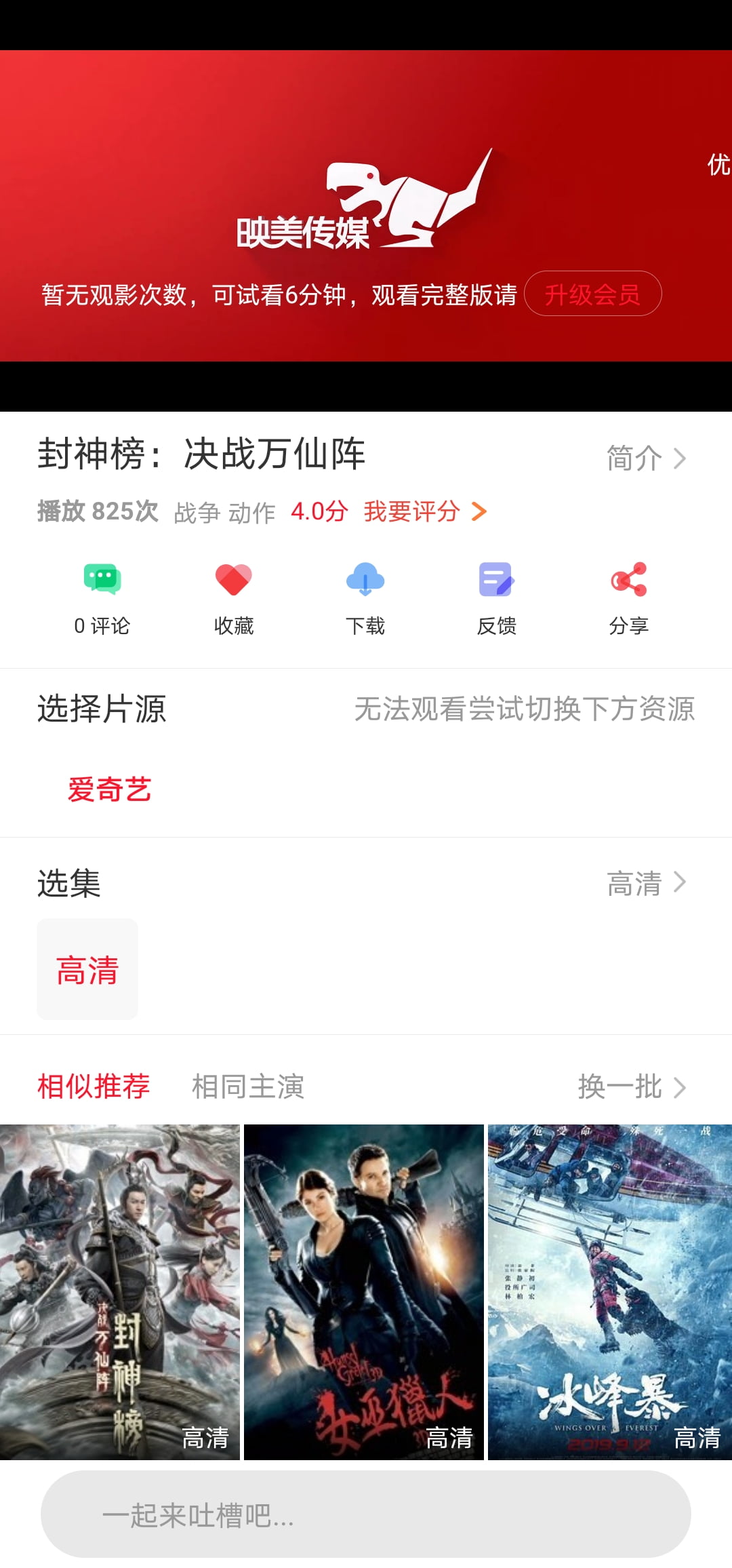Tap the 升级会员 upgrade button
Viewport: 732px width, 1568px height.
pyautogui.click(x=592, y=294)
